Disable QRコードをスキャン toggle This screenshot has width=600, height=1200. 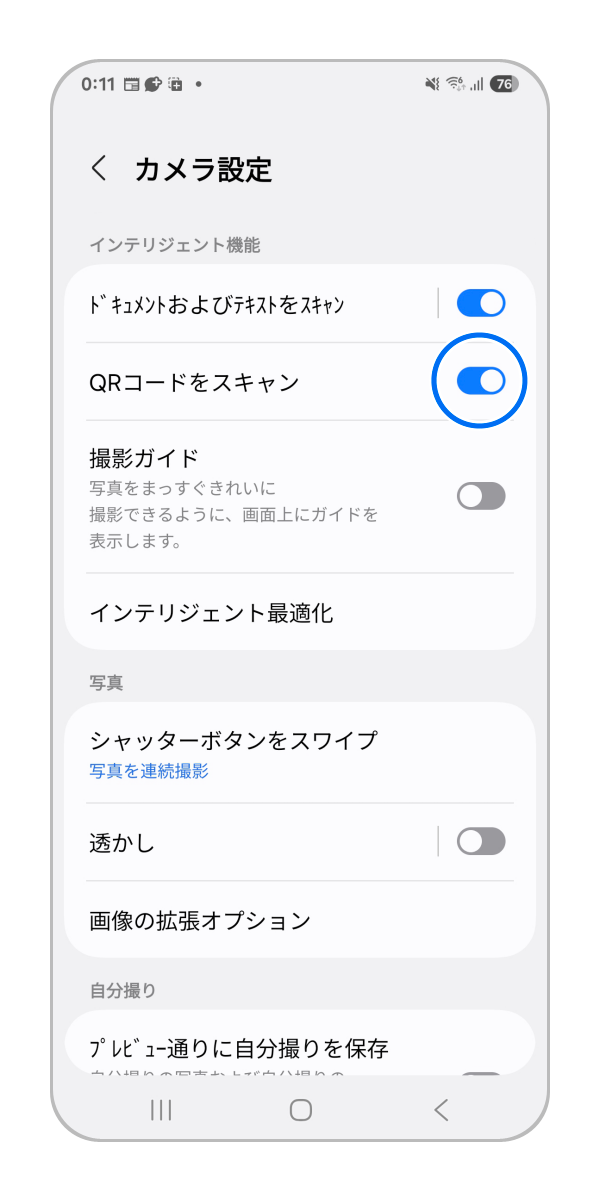click(481, 381)
